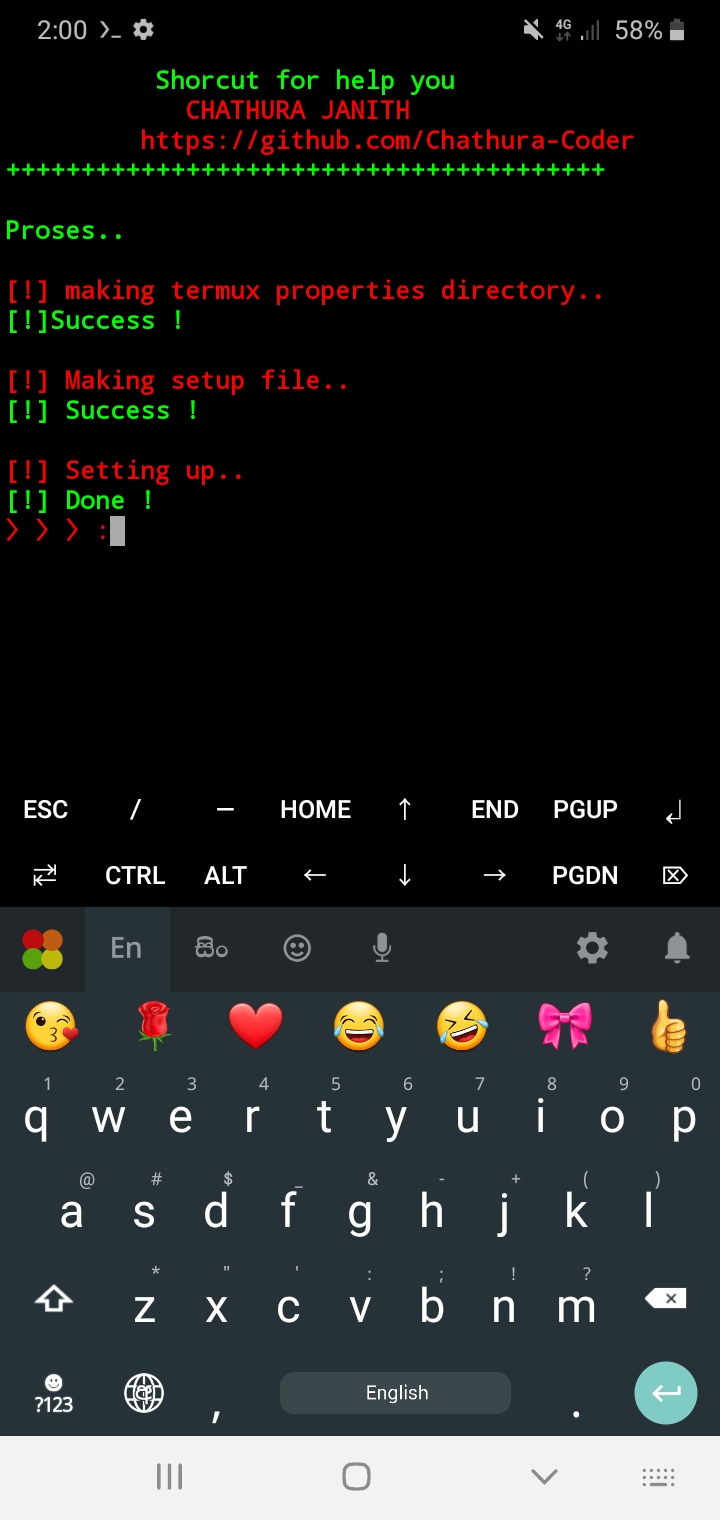This screenshot has height=1520, width=720.
Task: Tap the up arrow key
Action: (x=405, y=809)
